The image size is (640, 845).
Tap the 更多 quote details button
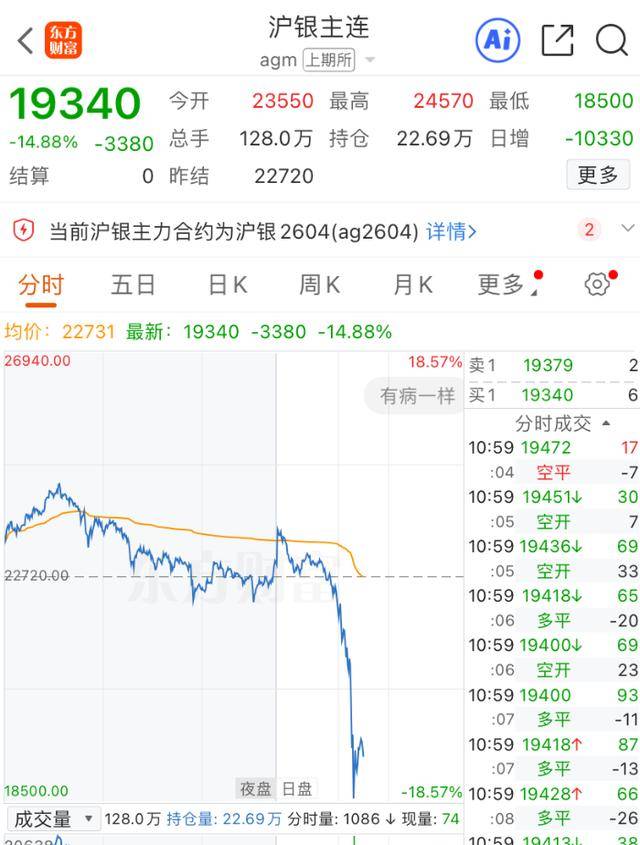[x=598, y=175]
